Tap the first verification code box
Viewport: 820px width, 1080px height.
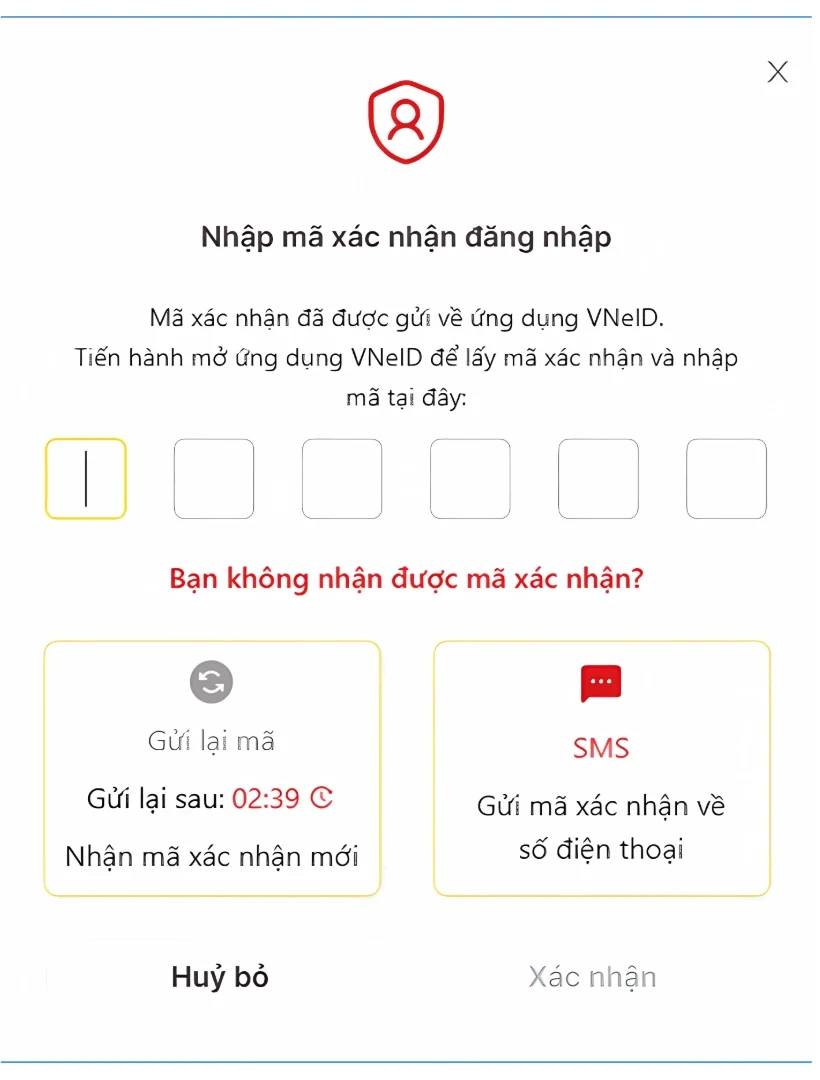[86, 479]
